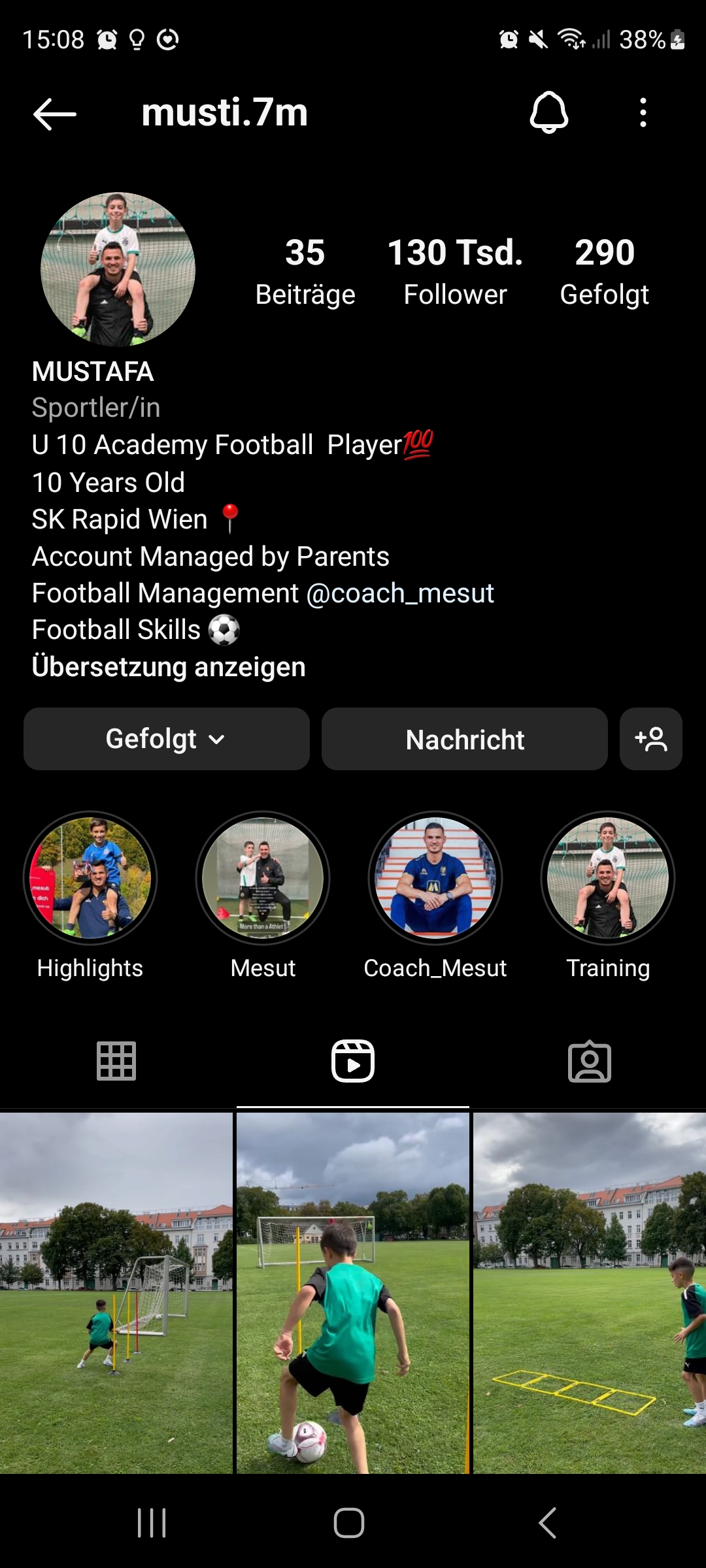View the profile picture
The image size is (706, 1568).
118,269
